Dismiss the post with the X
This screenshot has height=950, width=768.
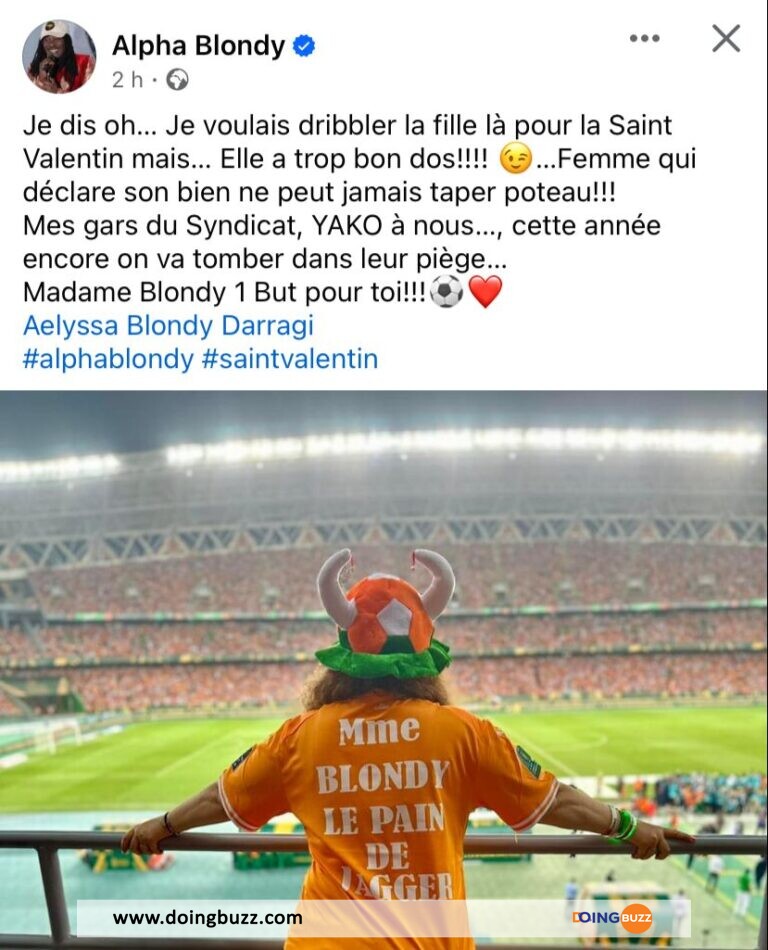[x=726, y=39]
